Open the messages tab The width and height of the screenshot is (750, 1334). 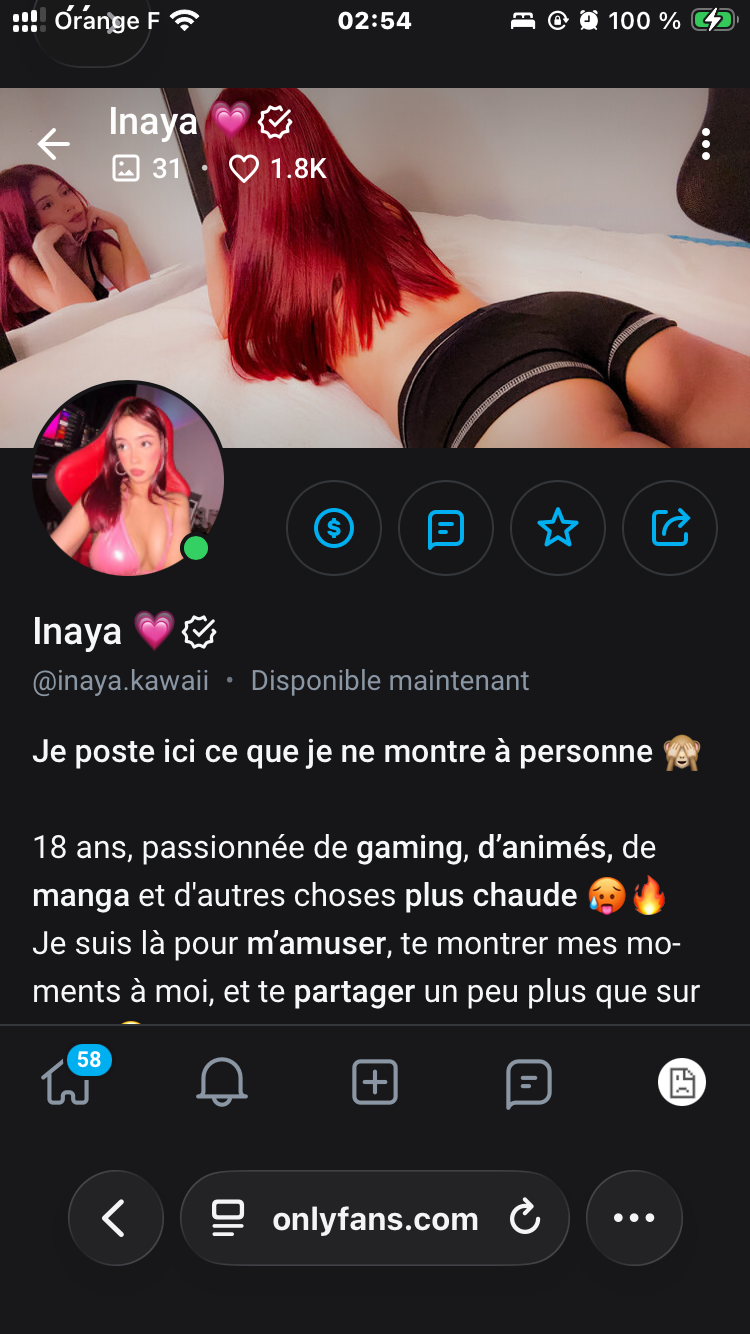point(528,1082)
